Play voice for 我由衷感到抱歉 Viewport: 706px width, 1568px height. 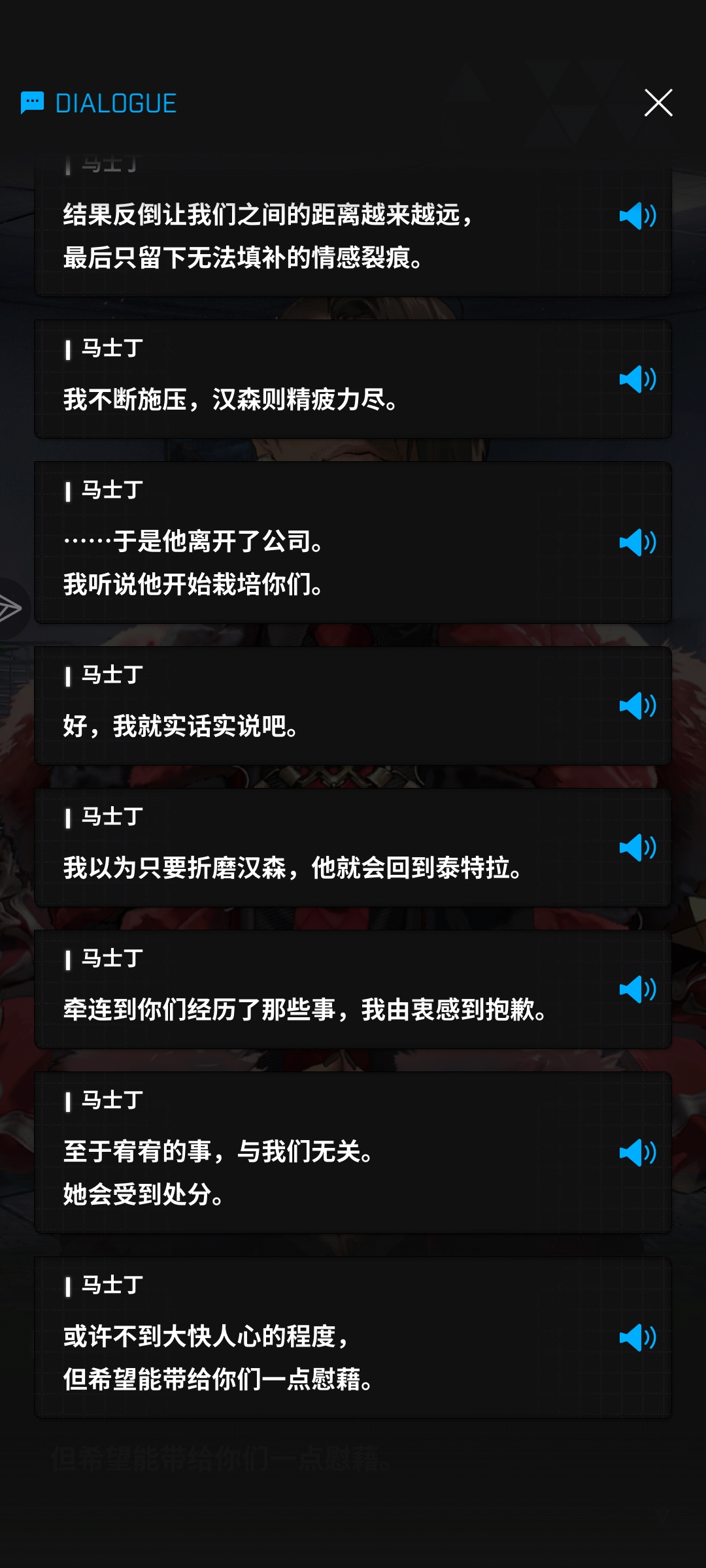pyautogui.click(x=637, y=989)
